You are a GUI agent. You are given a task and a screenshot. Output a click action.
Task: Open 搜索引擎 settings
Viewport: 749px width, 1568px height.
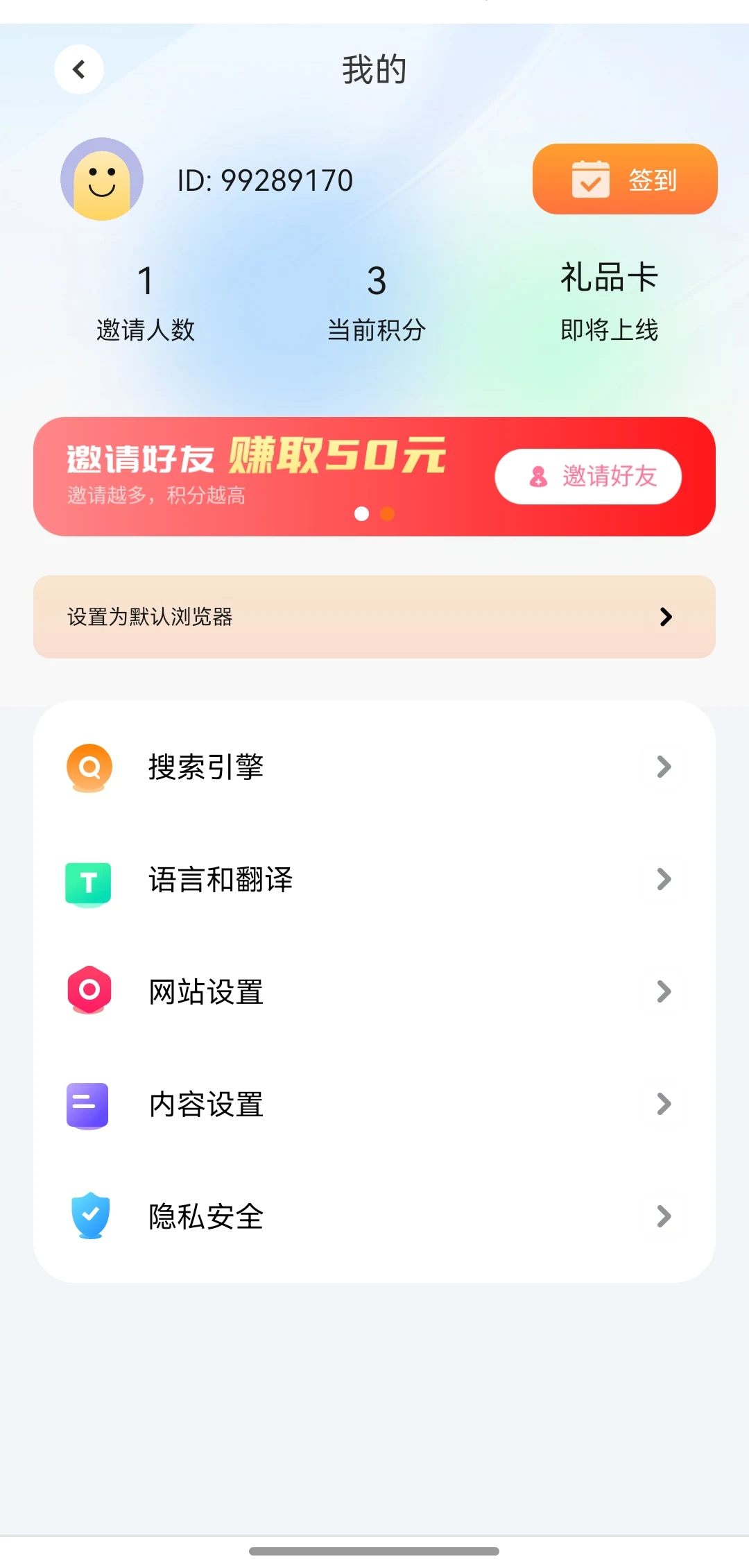tap(374, 767)
